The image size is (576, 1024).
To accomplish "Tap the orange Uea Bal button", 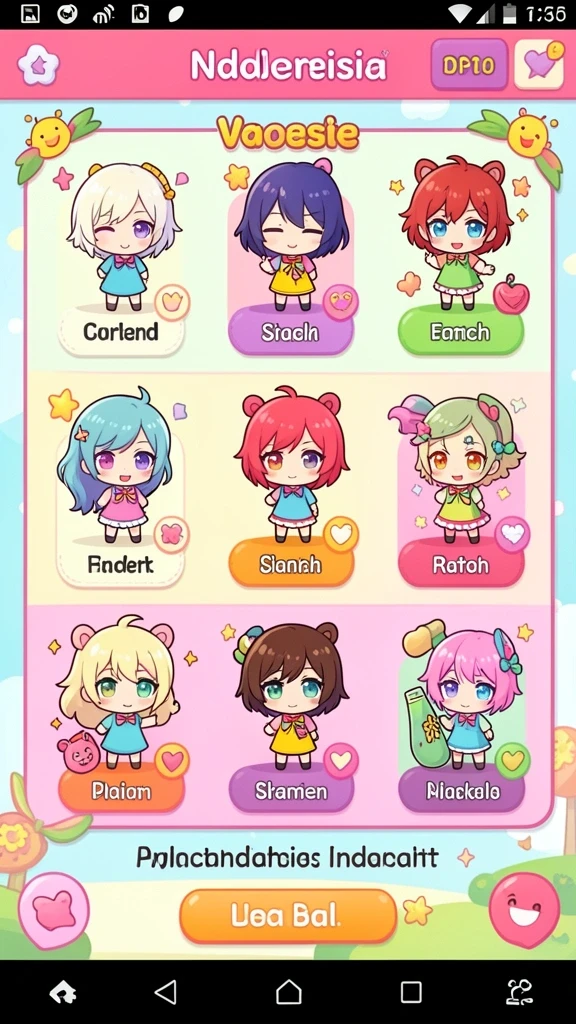I will coord(288,916).
